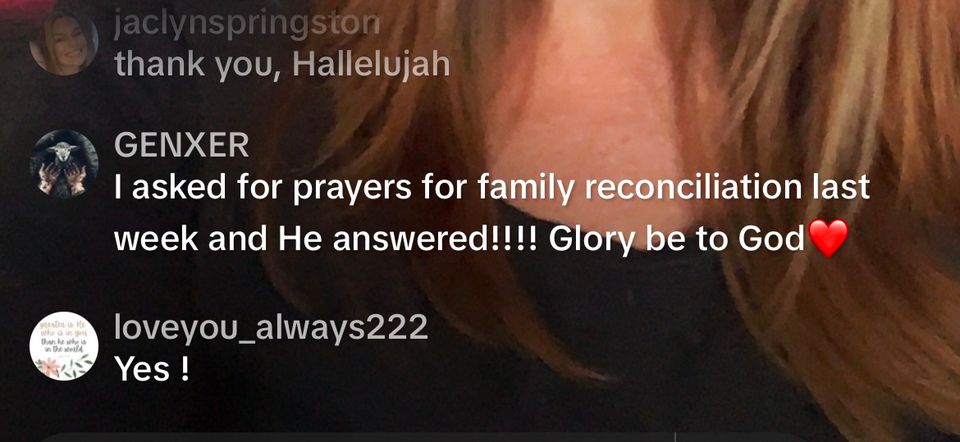Select loveyou_always222's "Yes !" comment

tap(152, 369)
